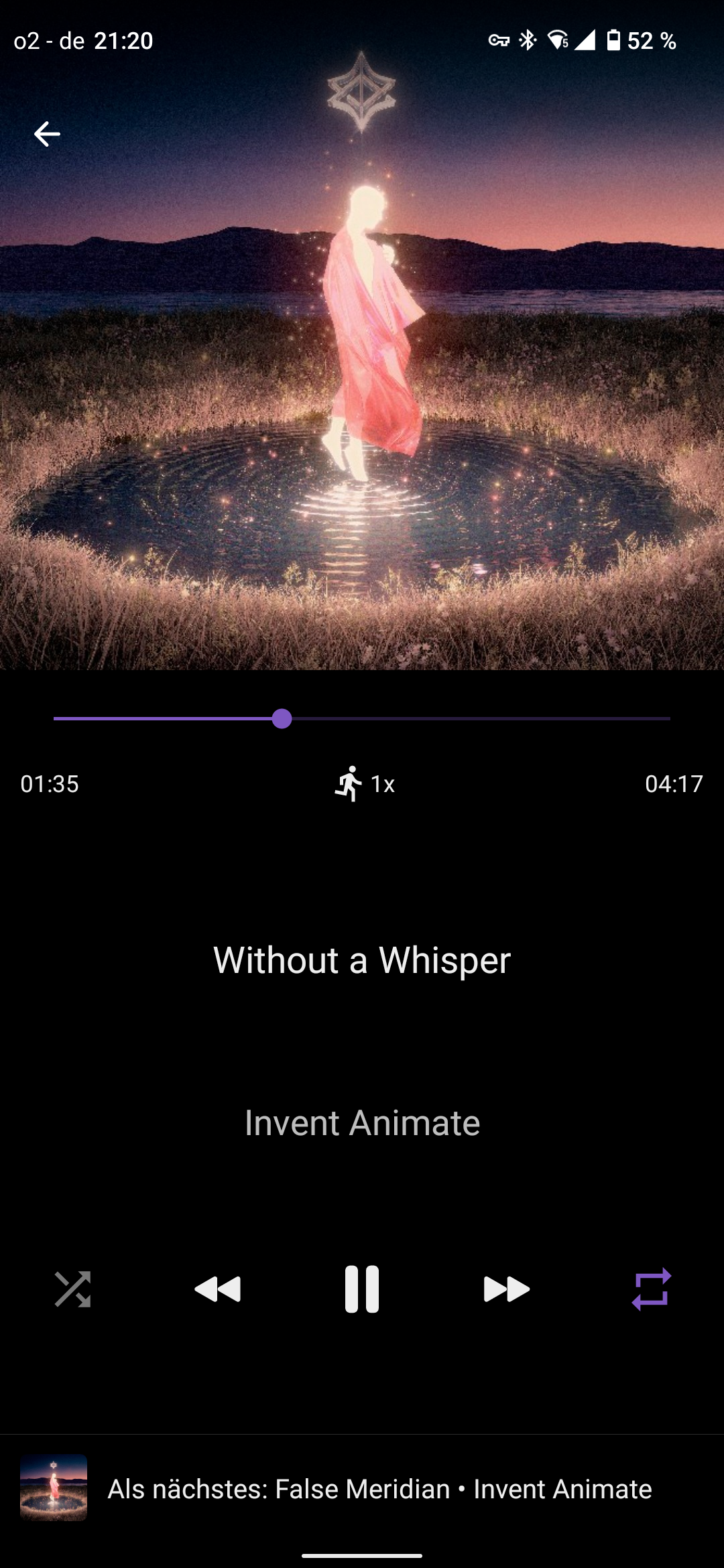This screenshot has width=724, height=1568.
Task: Change the 1x playback speed
Action: 365,783
